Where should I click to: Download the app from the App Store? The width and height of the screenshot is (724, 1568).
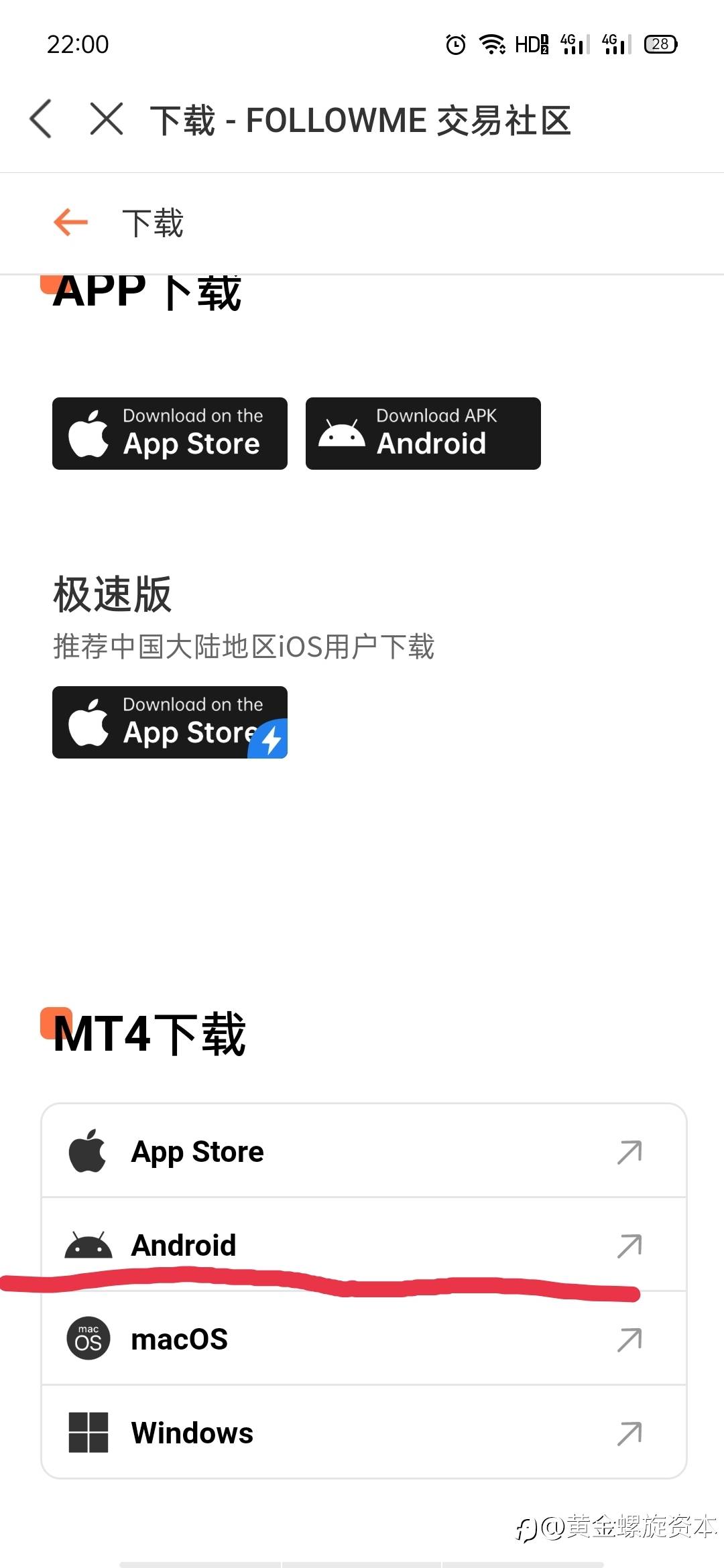(x=170, y=434)
